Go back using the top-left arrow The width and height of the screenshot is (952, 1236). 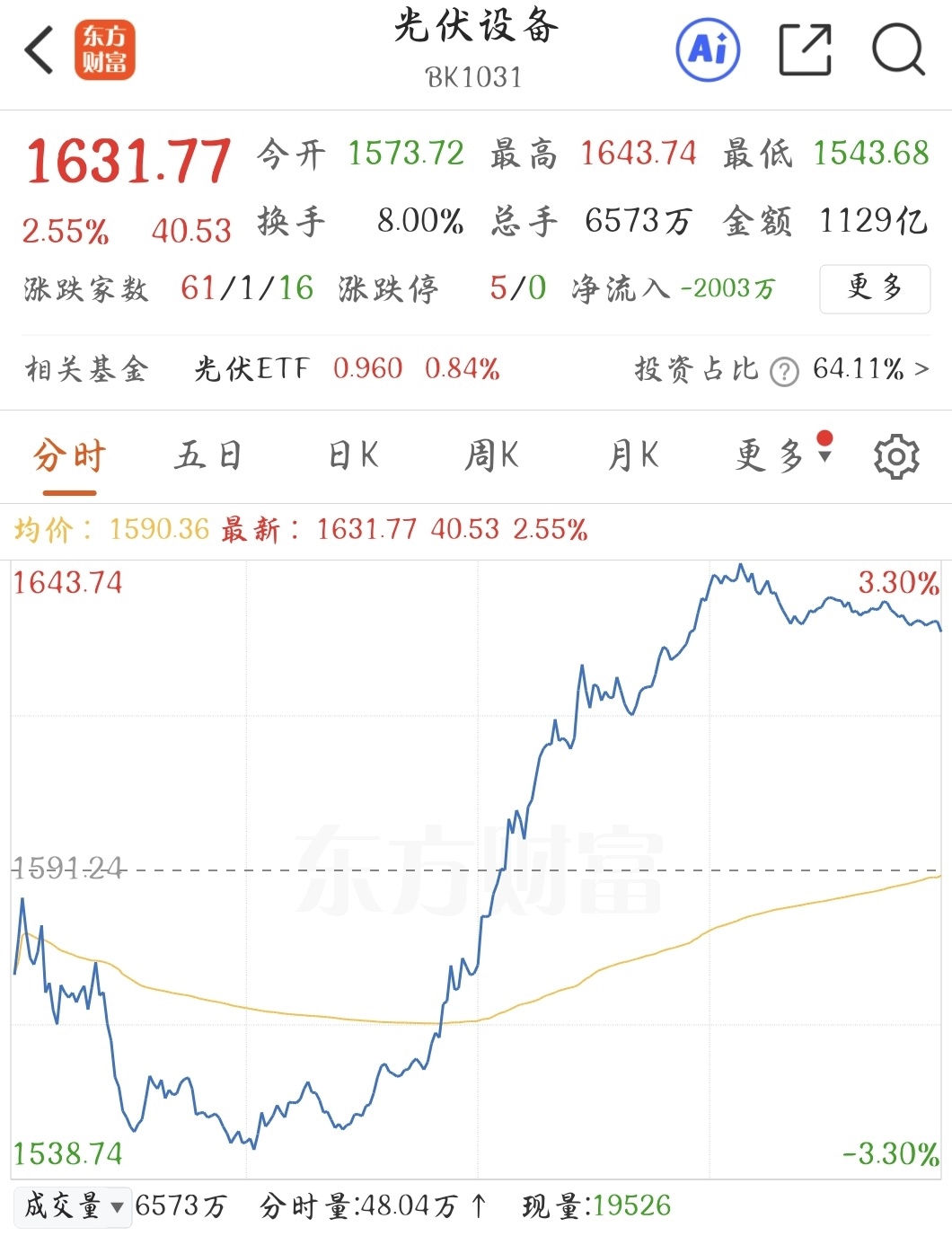(40, 49)
